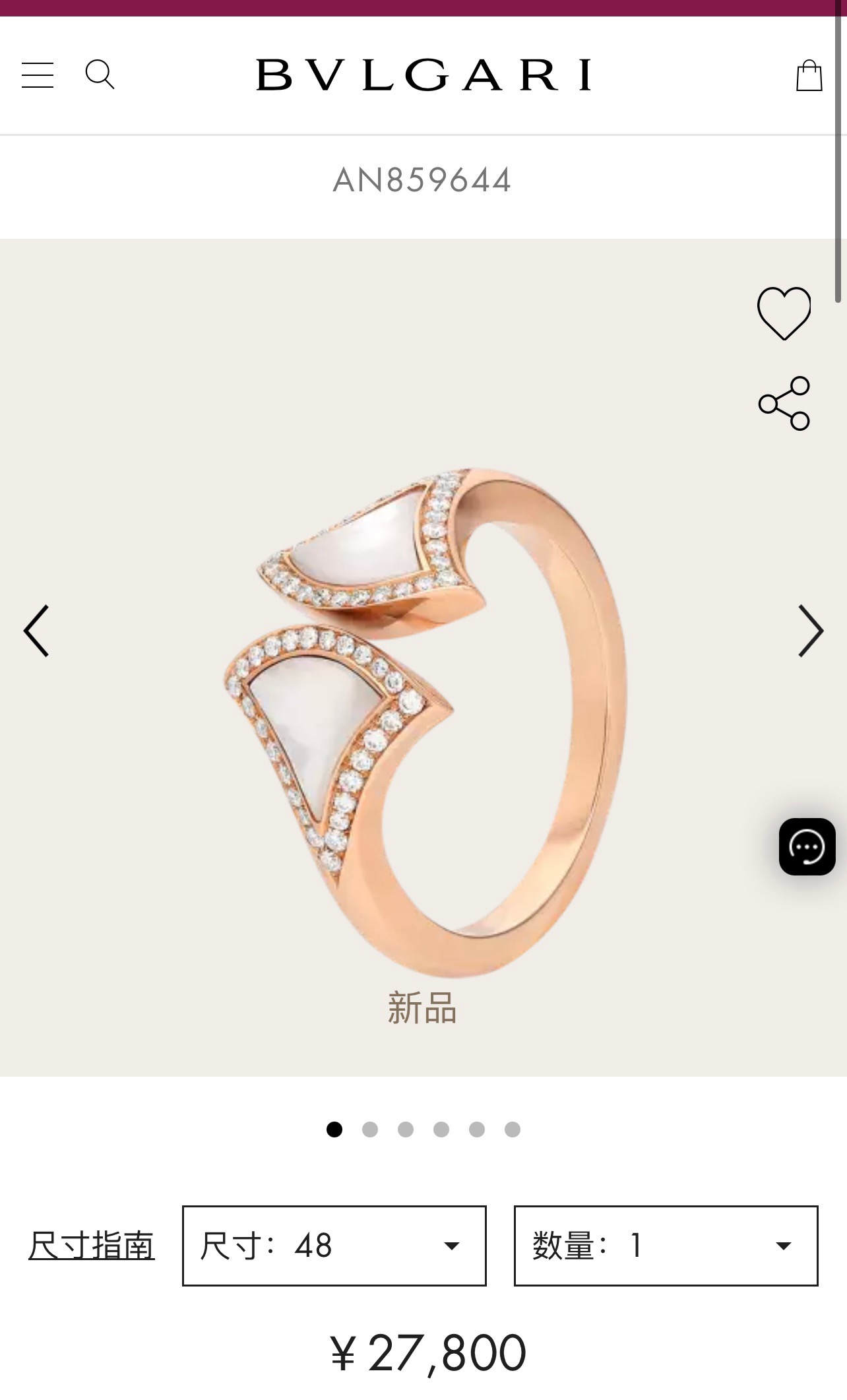Show previous product image
This screenshot has width=847, height=1400.
[x=36, y=631]
